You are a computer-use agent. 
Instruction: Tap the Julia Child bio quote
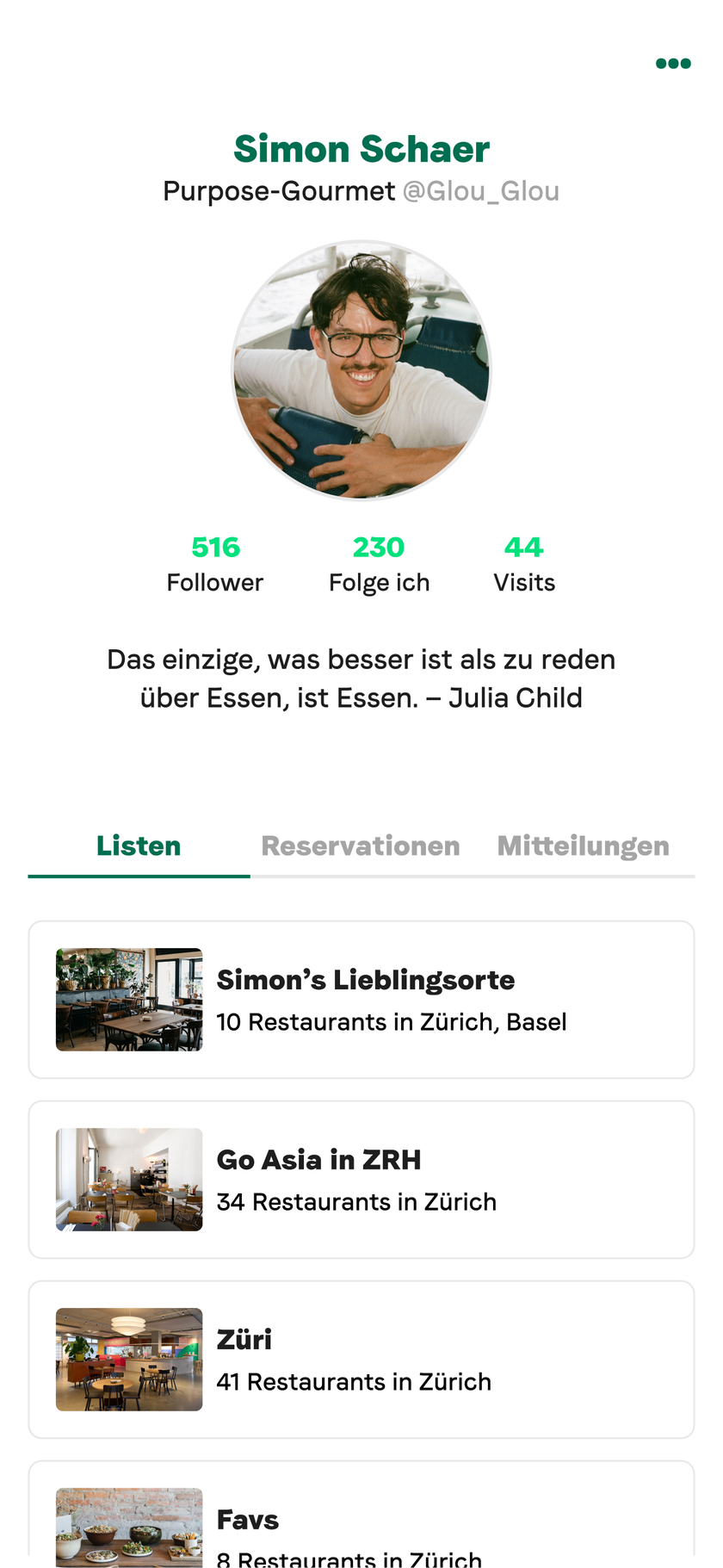361,679
